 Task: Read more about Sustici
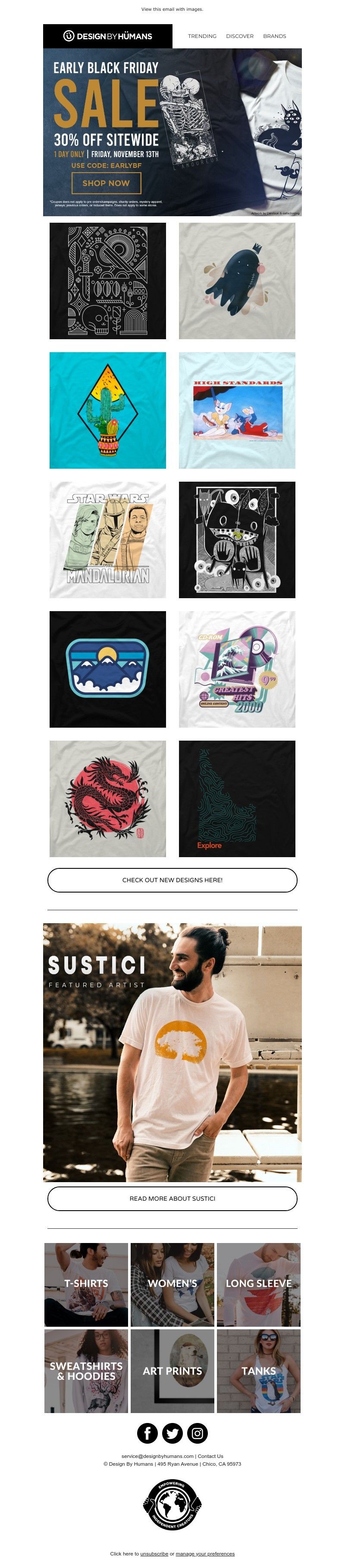point(172,1198)
